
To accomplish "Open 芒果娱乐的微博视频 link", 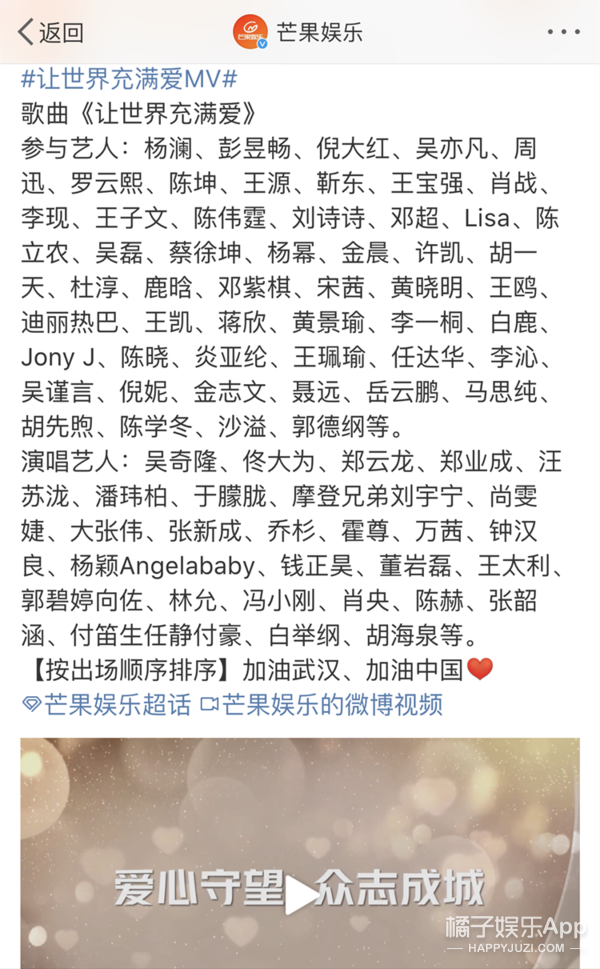I will pyautogui.click(x=321, y=703).
